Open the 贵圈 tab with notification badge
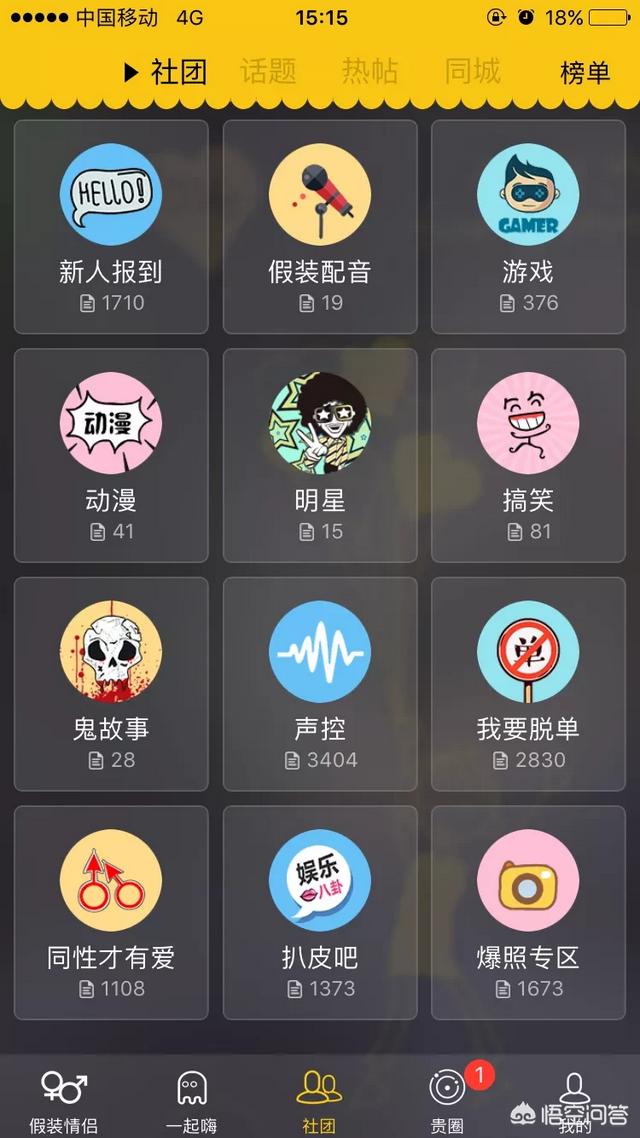This screenshot has width=640, height=1138. tap(447, 1100)
